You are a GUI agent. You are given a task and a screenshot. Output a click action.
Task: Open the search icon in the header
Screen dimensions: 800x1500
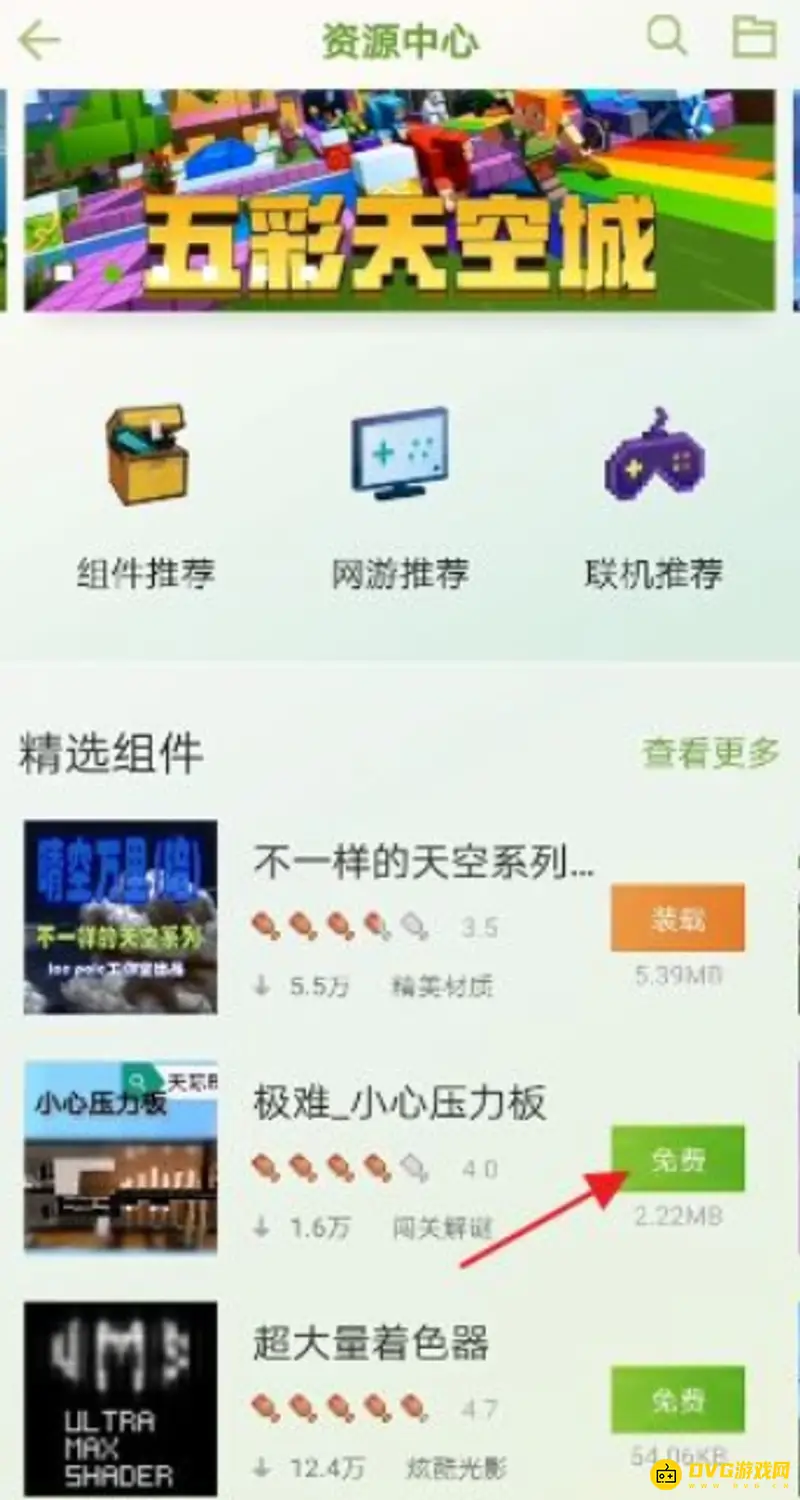point(666,38)
